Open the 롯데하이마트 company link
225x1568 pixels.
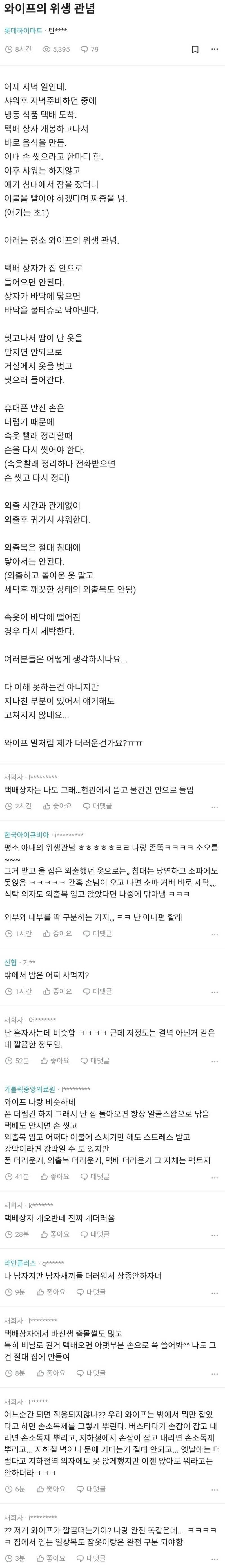tap(24, 30)
